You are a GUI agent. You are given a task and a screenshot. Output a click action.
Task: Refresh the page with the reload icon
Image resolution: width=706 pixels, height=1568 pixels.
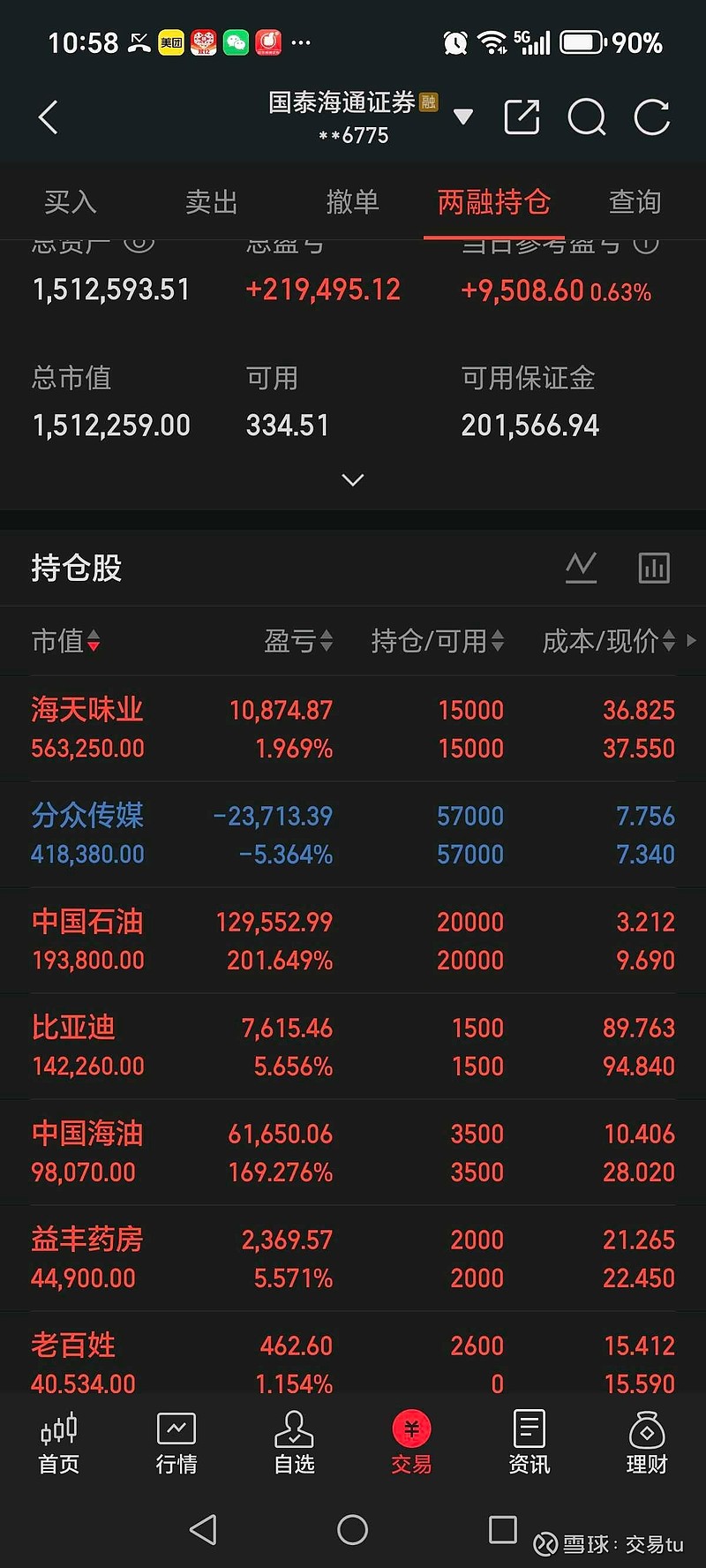pyautogui.click(x=652, y=116)
